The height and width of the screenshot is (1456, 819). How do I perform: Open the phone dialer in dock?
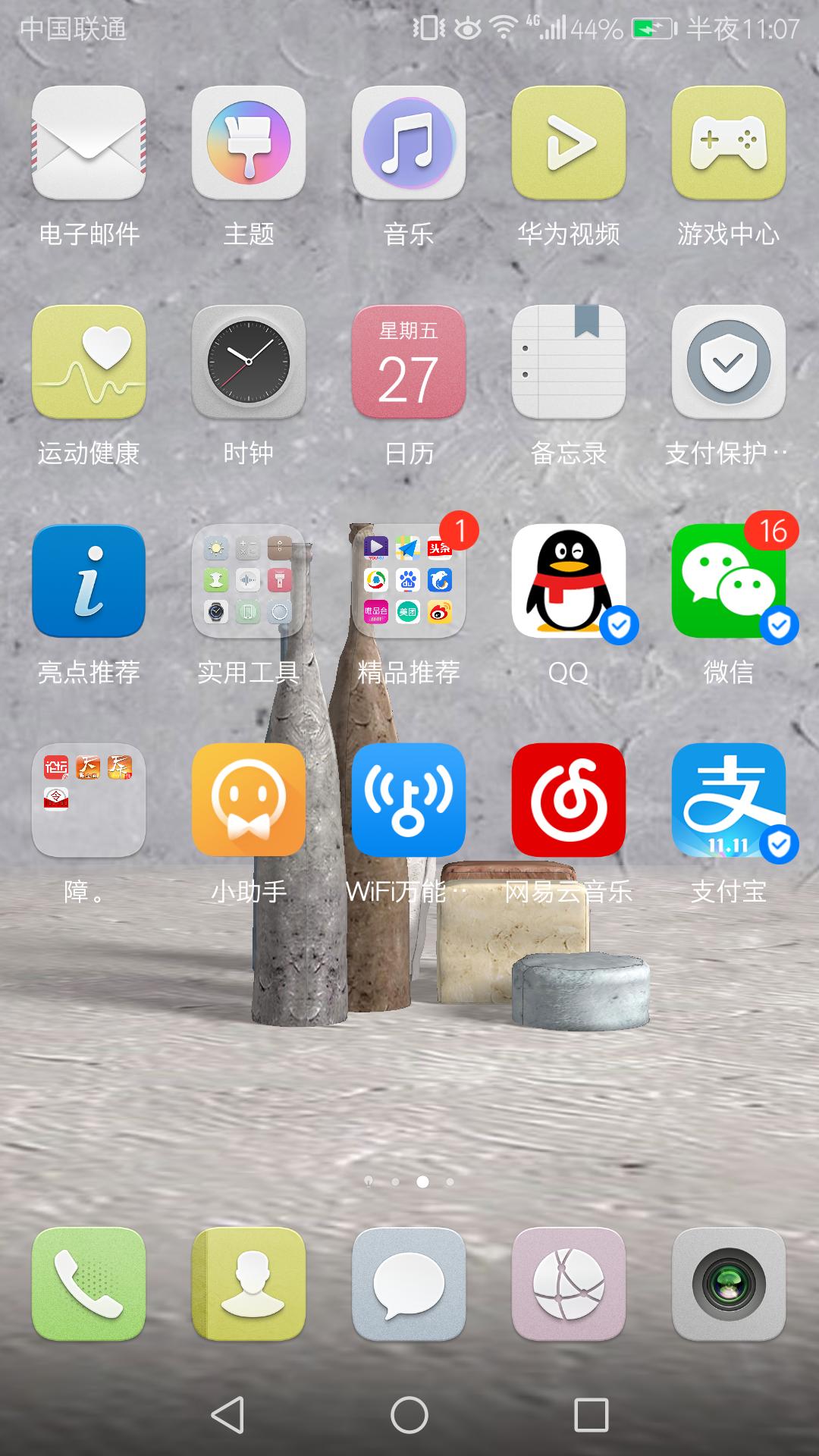[89, 1284]
